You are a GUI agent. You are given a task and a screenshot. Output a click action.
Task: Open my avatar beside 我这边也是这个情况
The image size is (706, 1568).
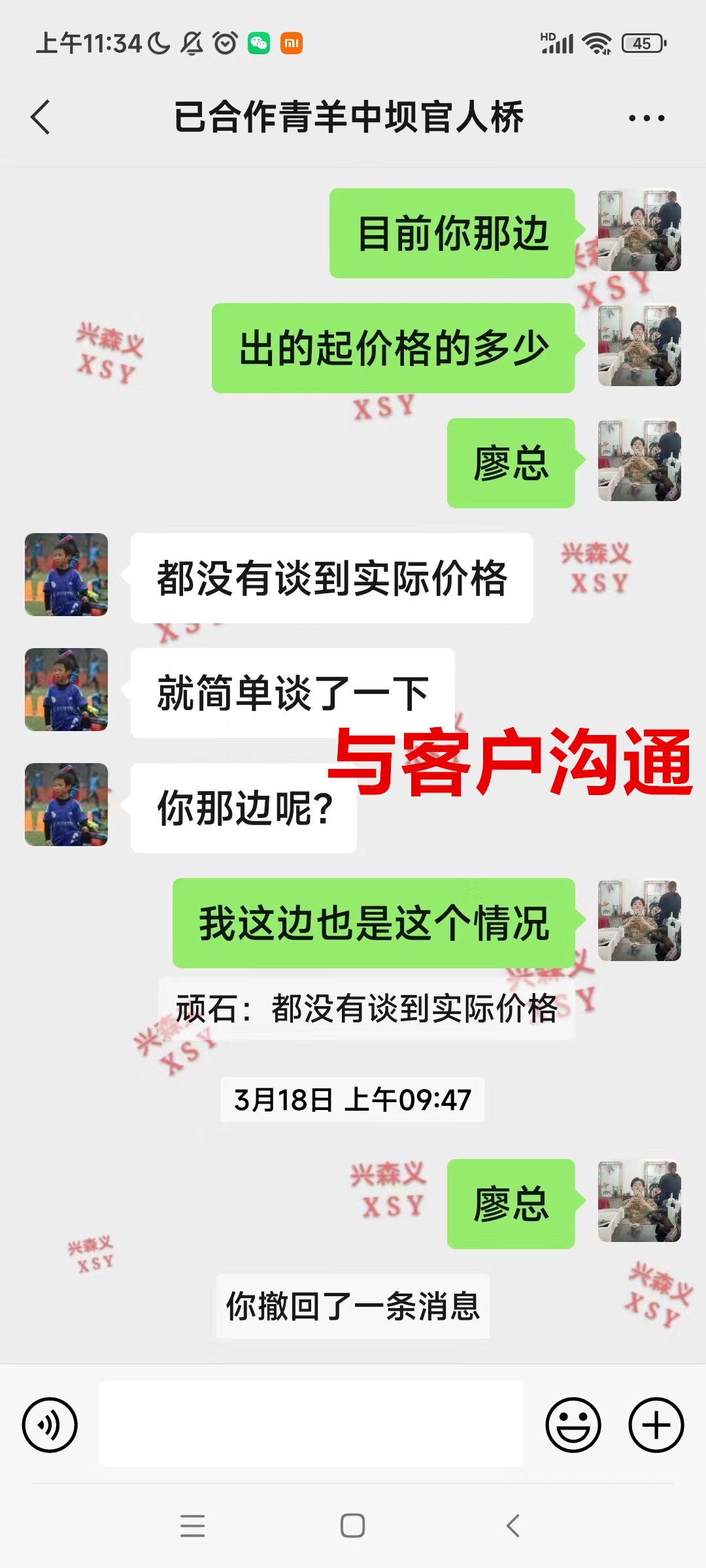tap(639, 920)
